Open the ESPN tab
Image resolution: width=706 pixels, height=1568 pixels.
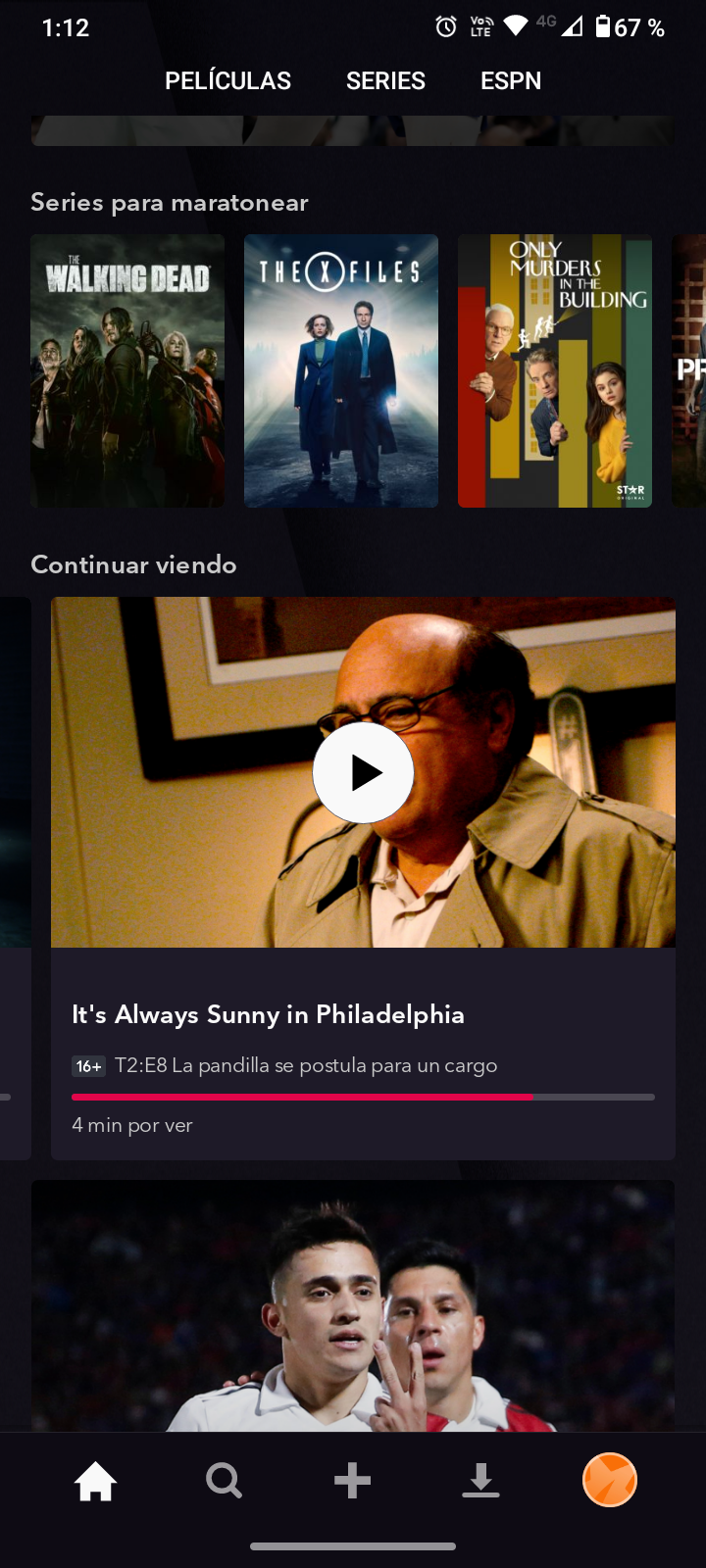[x=510, y=81]
